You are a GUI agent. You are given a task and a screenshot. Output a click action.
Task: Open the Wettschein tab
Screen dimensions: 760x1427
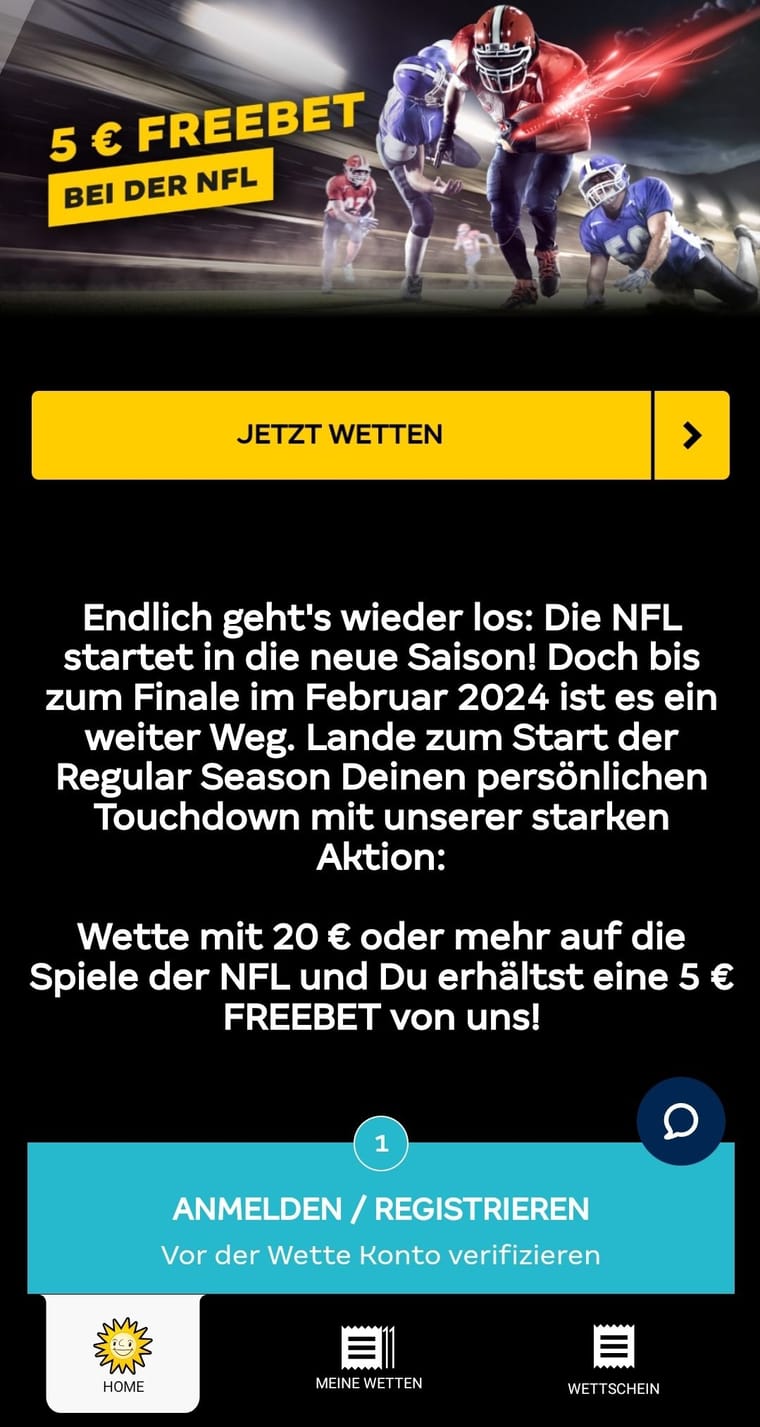(613, 1359)
